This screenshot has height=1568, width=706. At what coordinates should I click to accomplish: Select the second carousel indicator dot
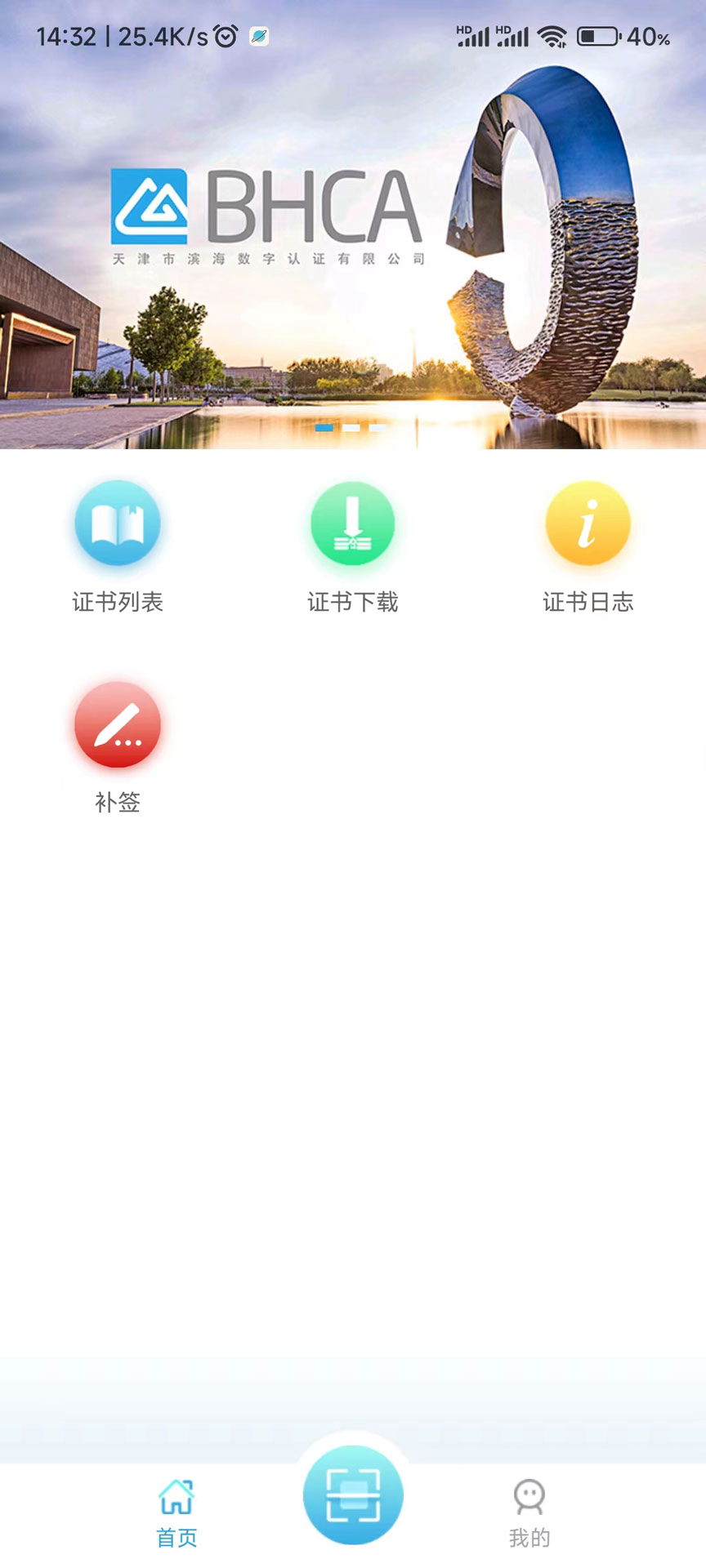(351, 426)
